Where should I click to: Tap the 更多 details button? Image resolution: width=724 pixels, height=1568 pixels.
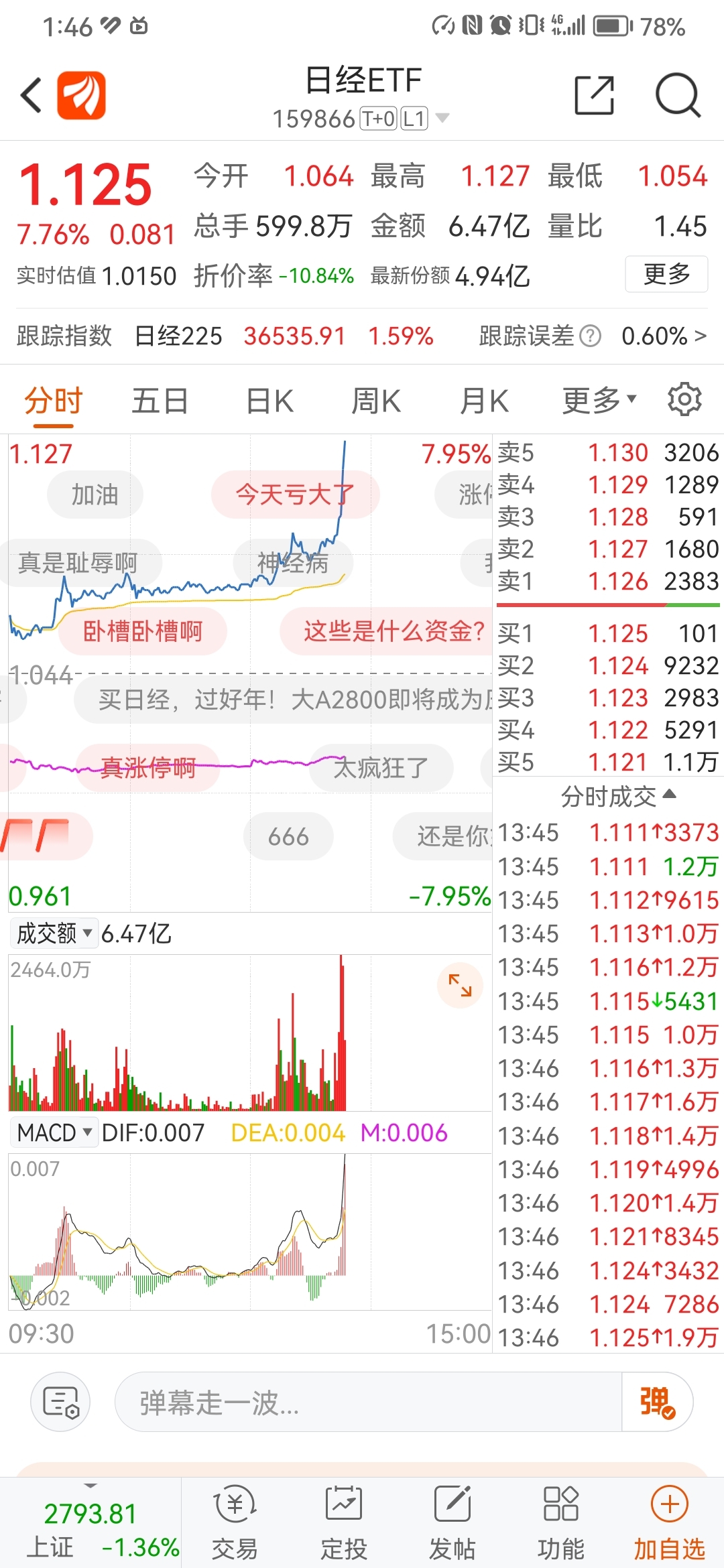click(666, 275)
